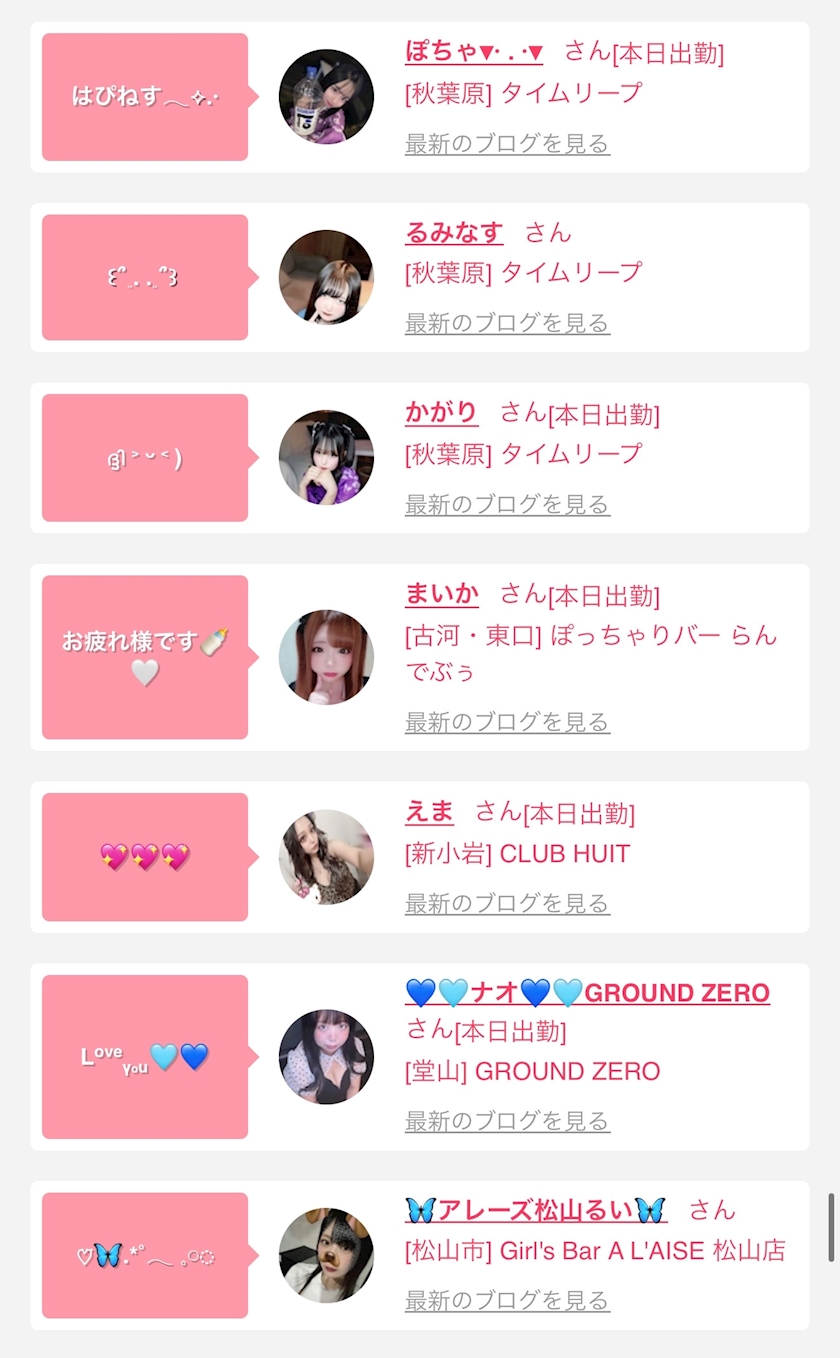Tap まいか's avatar photo
The width and height of the screenshot is (840, 1358).
326,657
